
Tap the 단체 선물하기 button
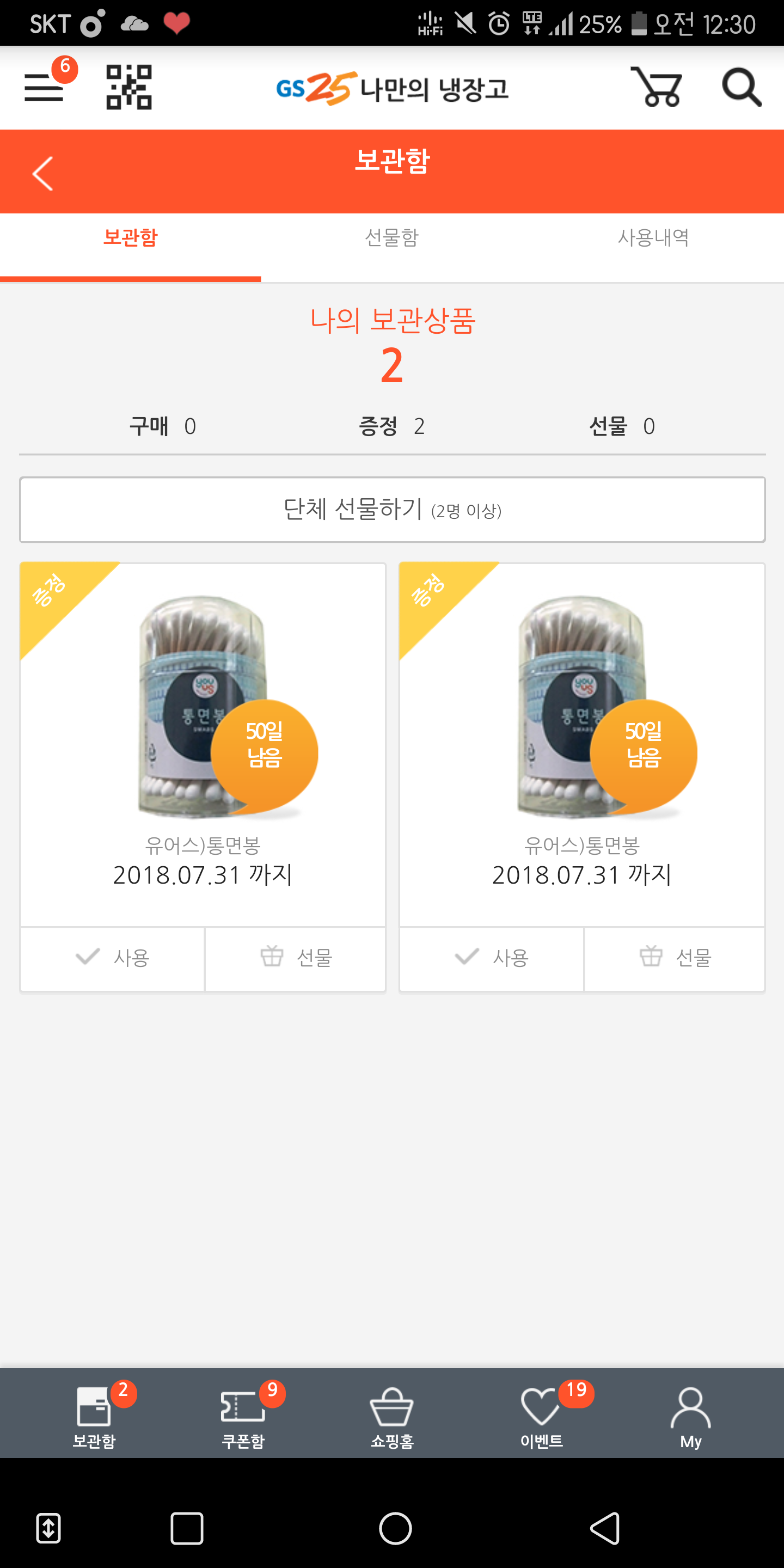point(392,510)
